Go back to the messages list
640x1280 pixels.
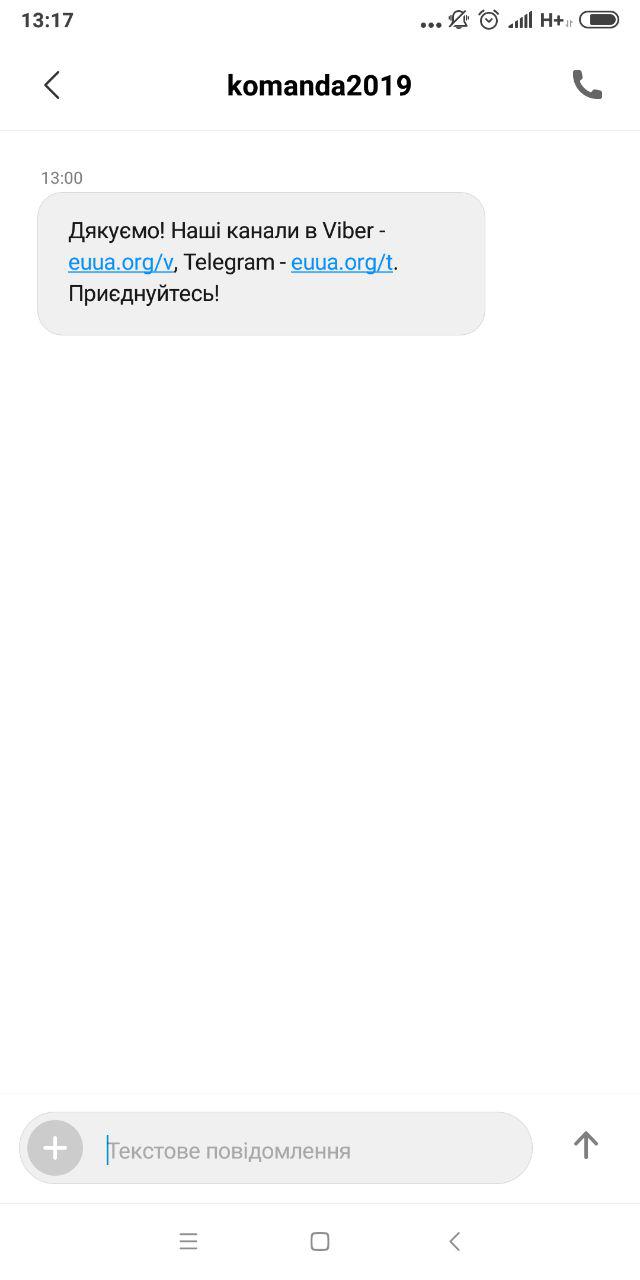52,86
